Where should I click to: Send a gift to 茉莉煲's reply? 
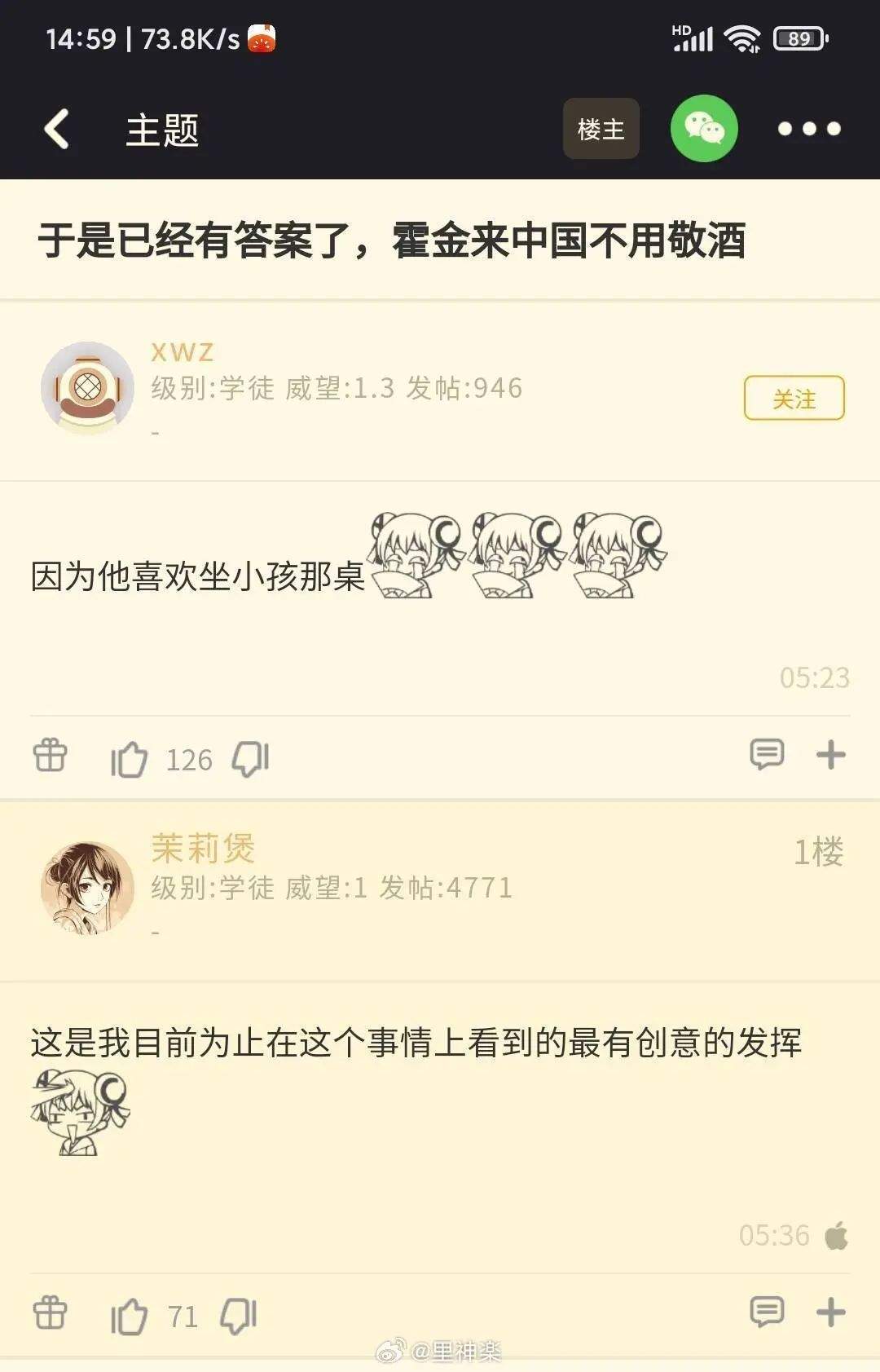pos(50,1312)
